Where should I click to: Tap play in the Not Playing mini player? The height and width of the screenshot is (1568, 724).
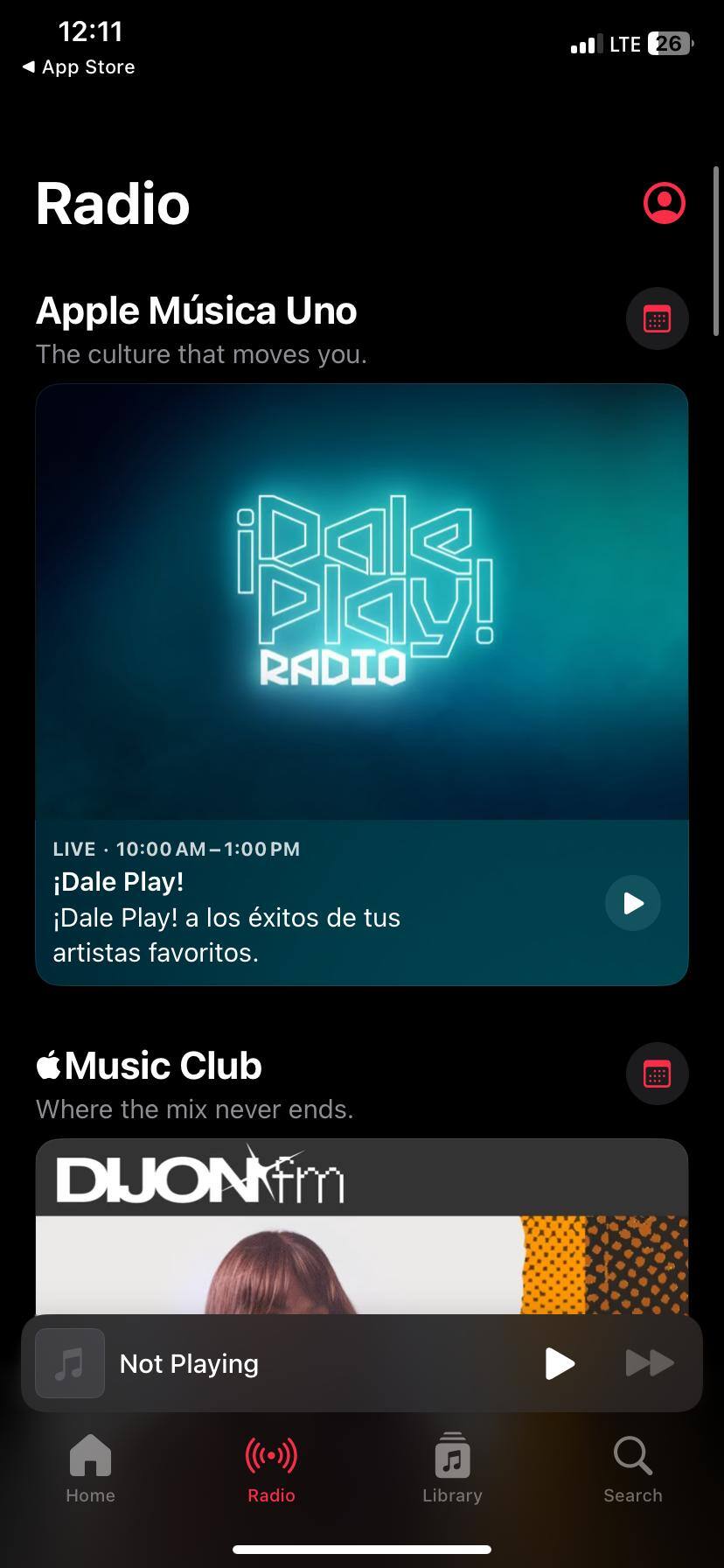(x=559, y=1363)
